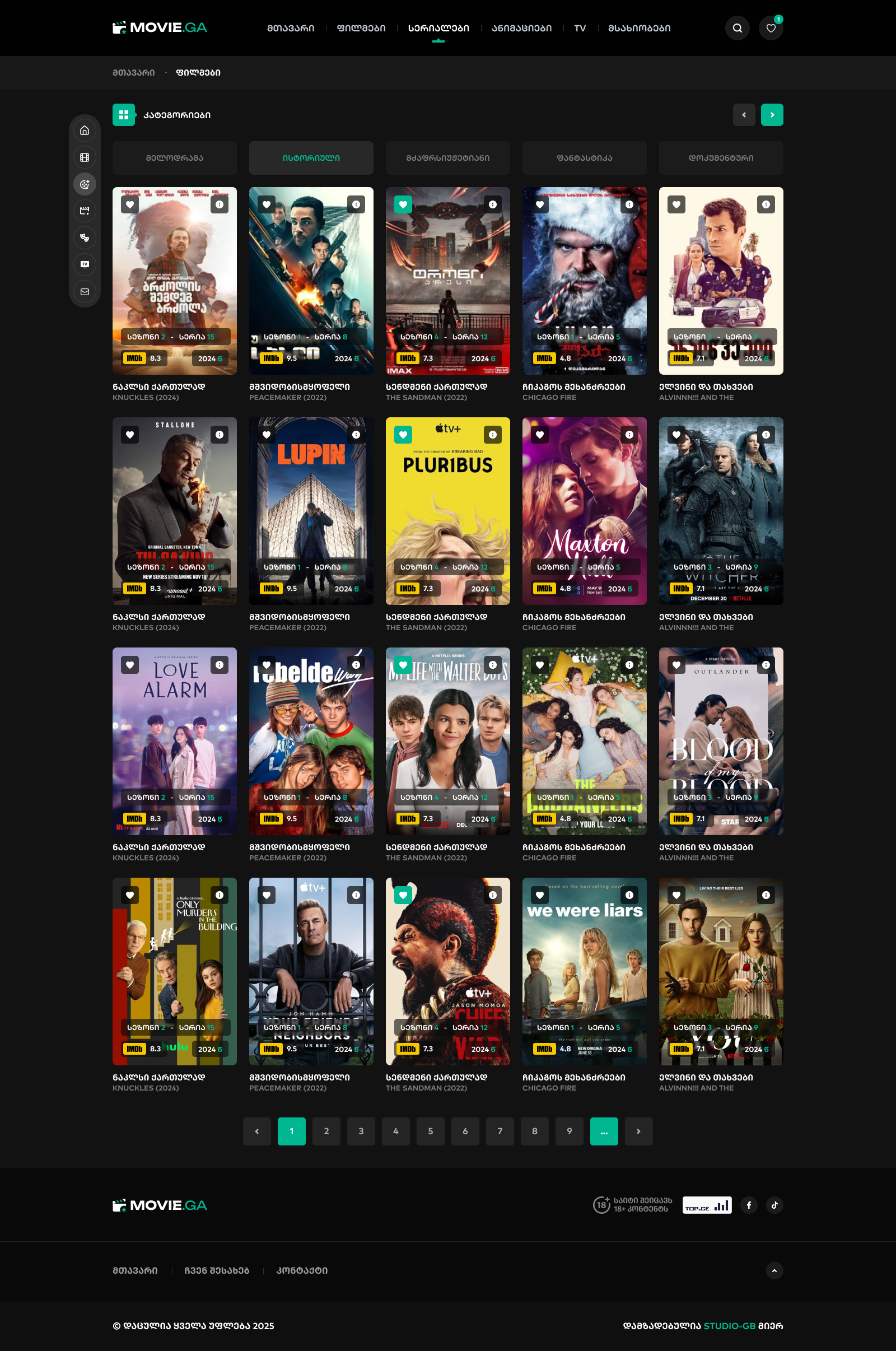Open the home icon in sidebar
Viewport: 896px width, 1351px height.
coord(85,131)
